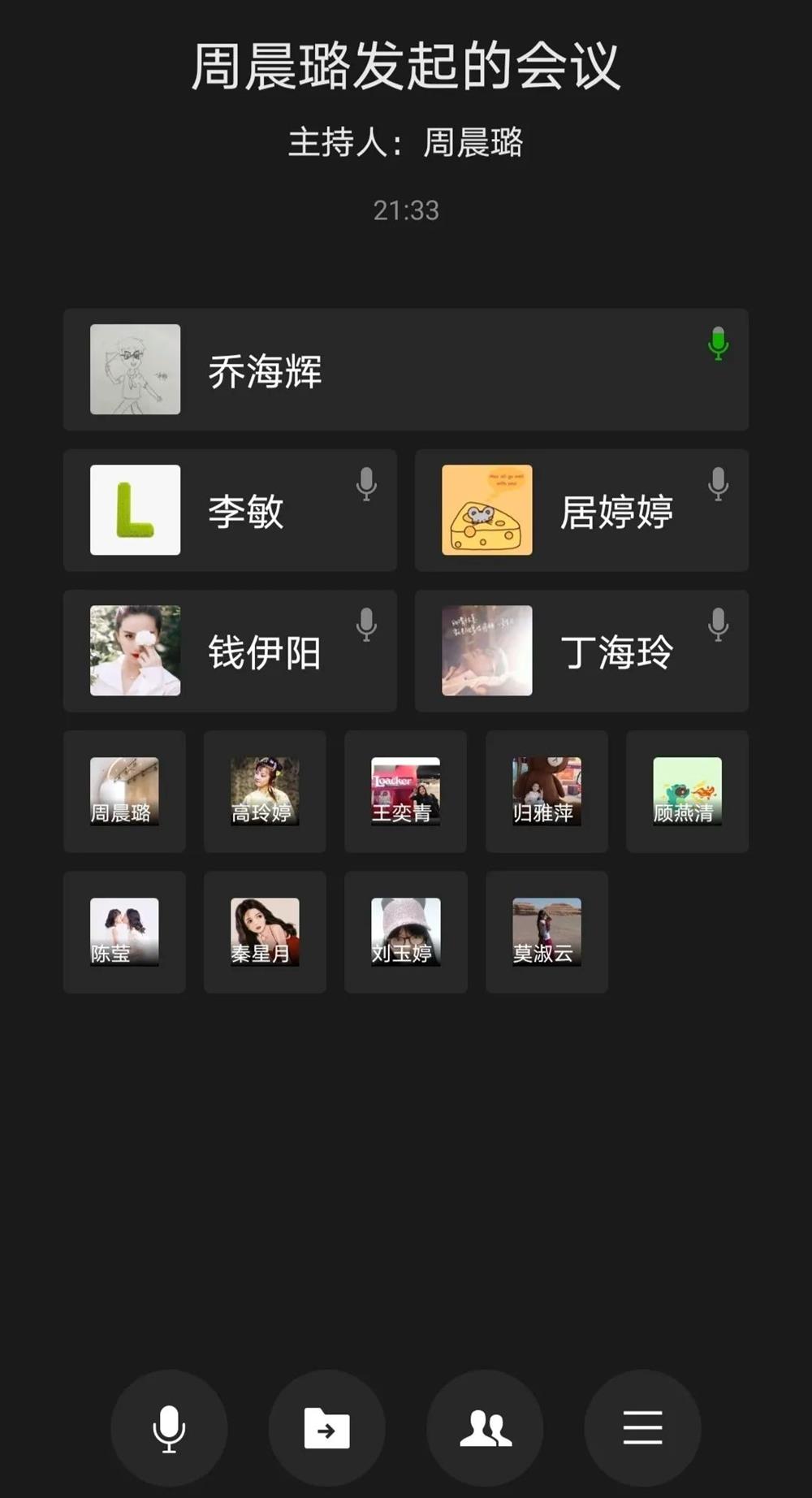Select participant 乔海辉
Screen dimensions: 812x1498
405,370
